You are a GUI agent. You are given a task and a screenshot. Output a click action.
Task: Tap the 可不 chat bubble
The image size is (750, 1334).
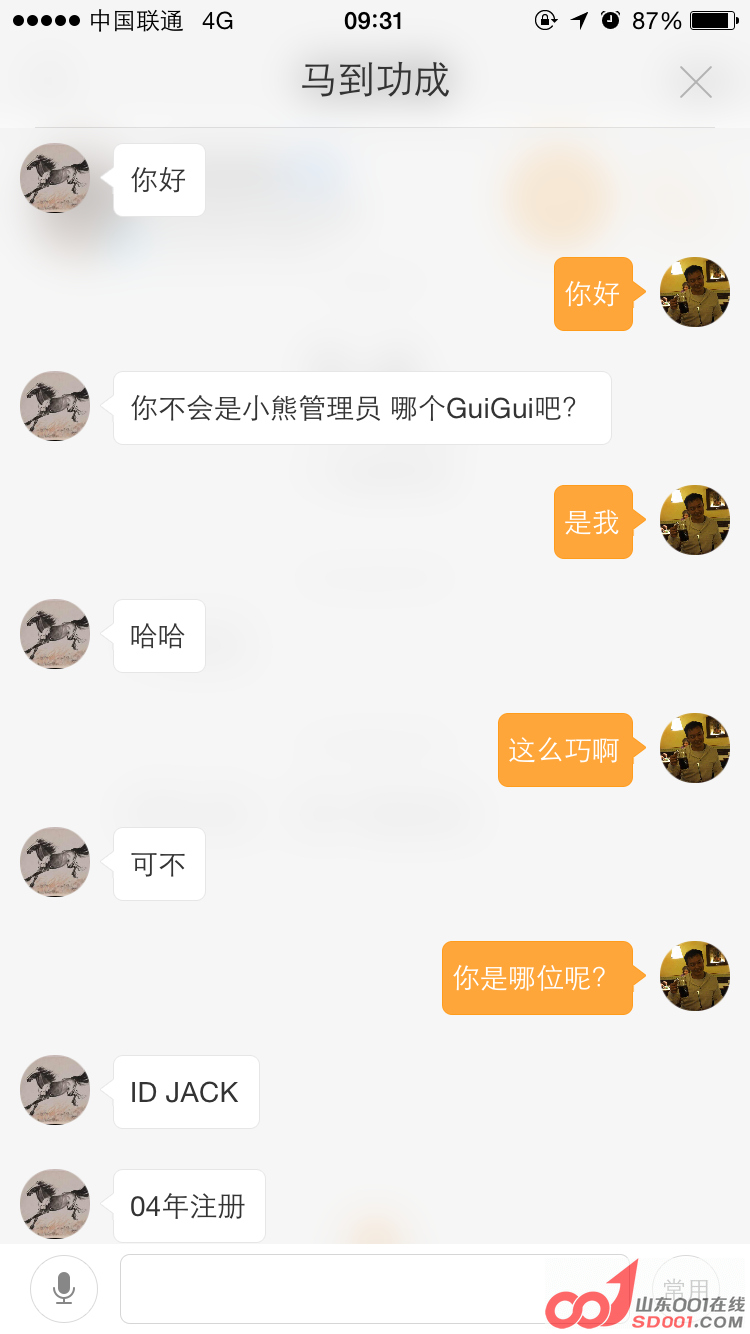click(x=158, y=863)
